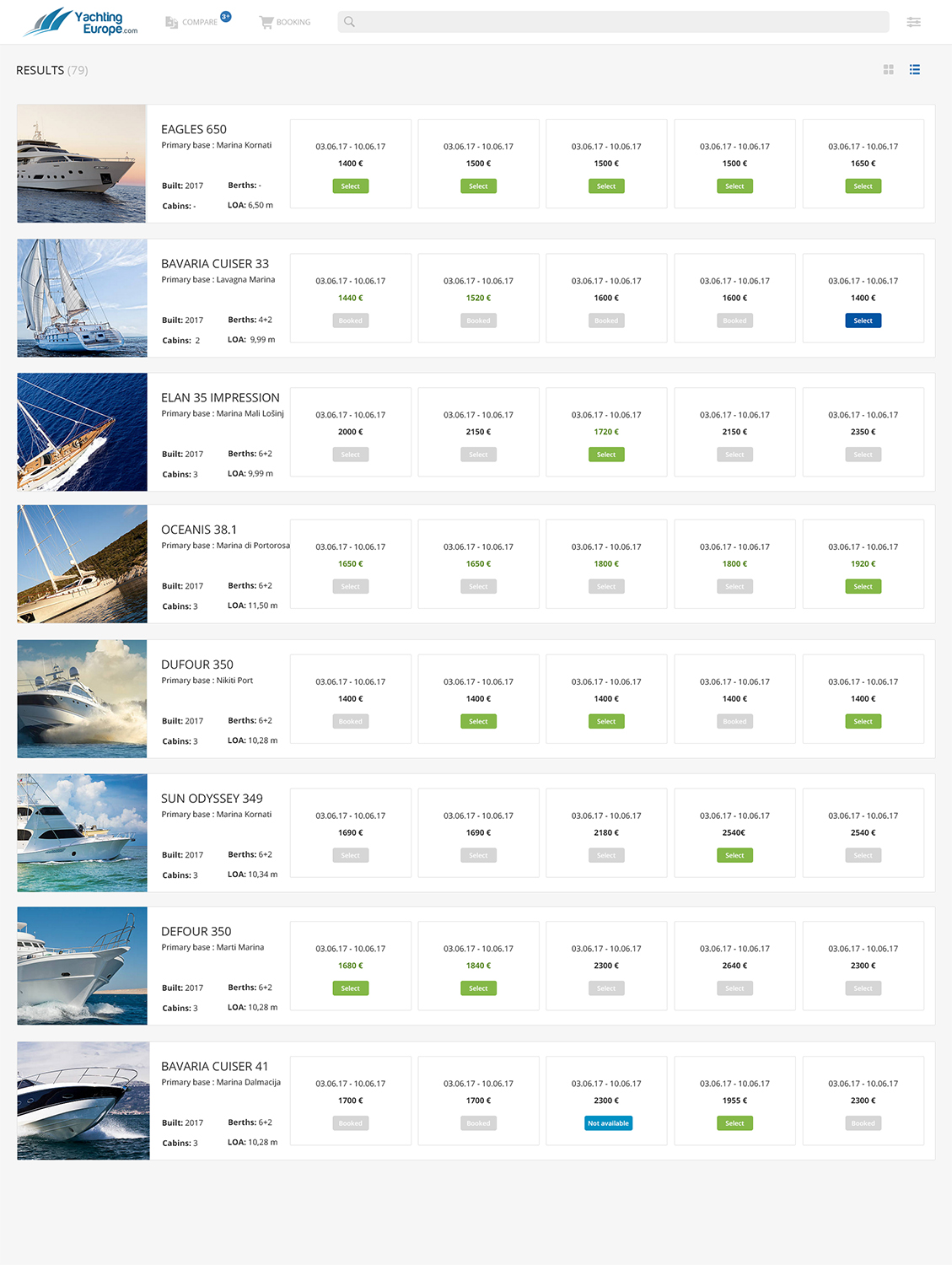
Task: Open the Dufour 350 yacht photo
Action: (x=82, y=698)
